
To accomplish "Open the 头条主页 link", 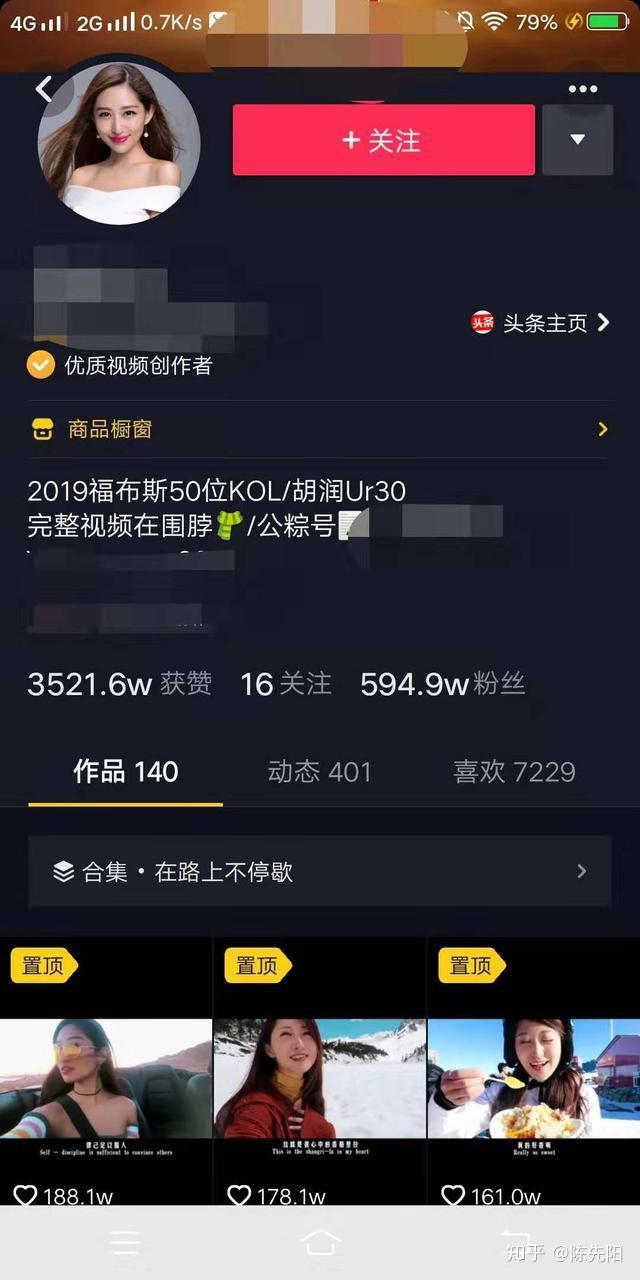I will (540, 322).
